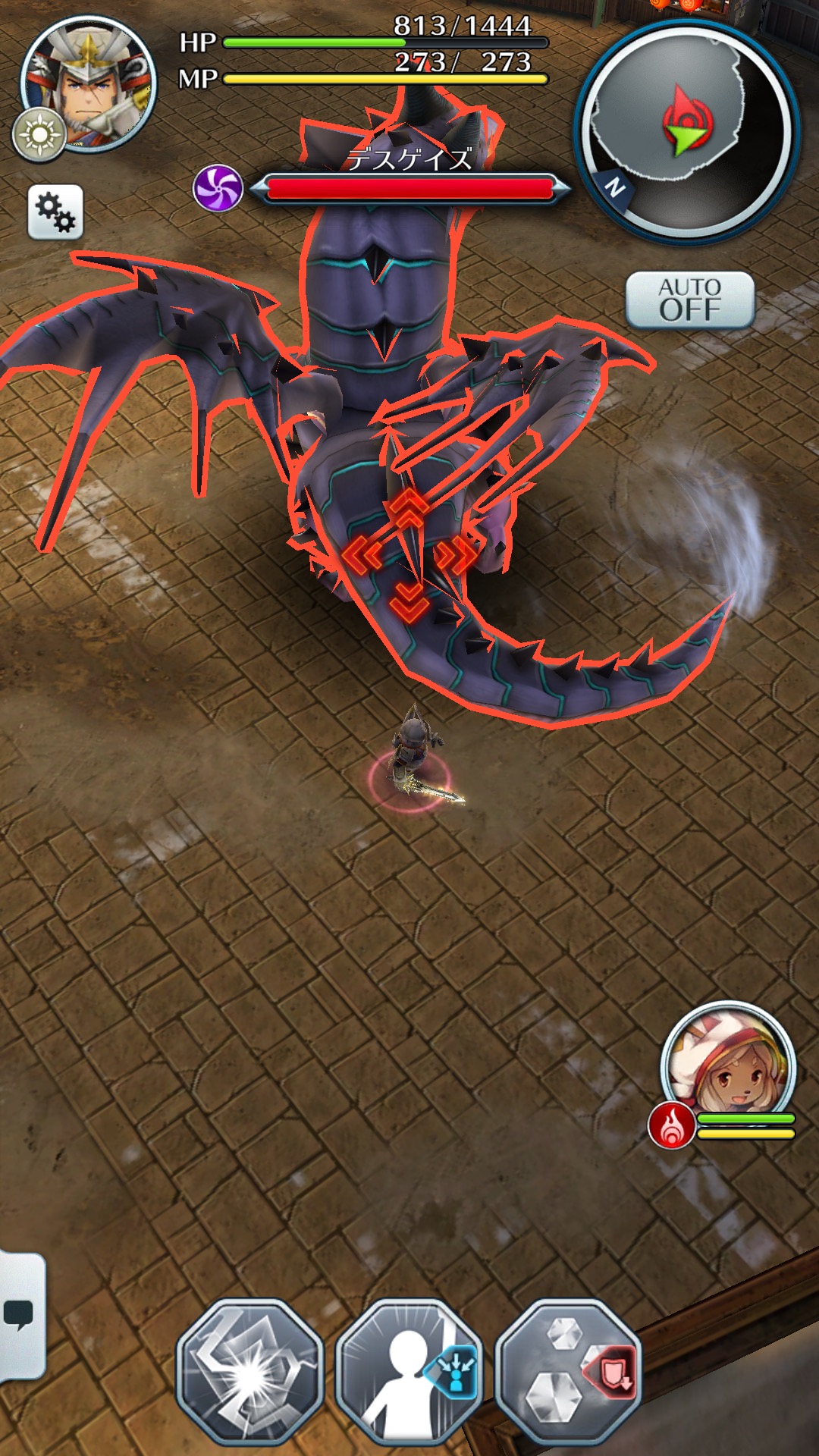Image resolution: width=819 pixels, height=1456 pixels.
Task: Open the settings gear menu
Action: pos(55,212)
